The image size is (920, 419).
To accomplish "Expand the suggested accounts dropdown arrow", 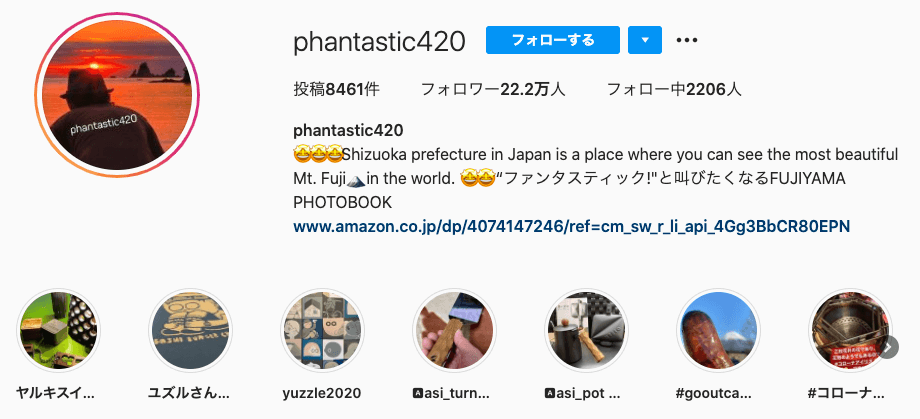I will (x=645, y=40).
